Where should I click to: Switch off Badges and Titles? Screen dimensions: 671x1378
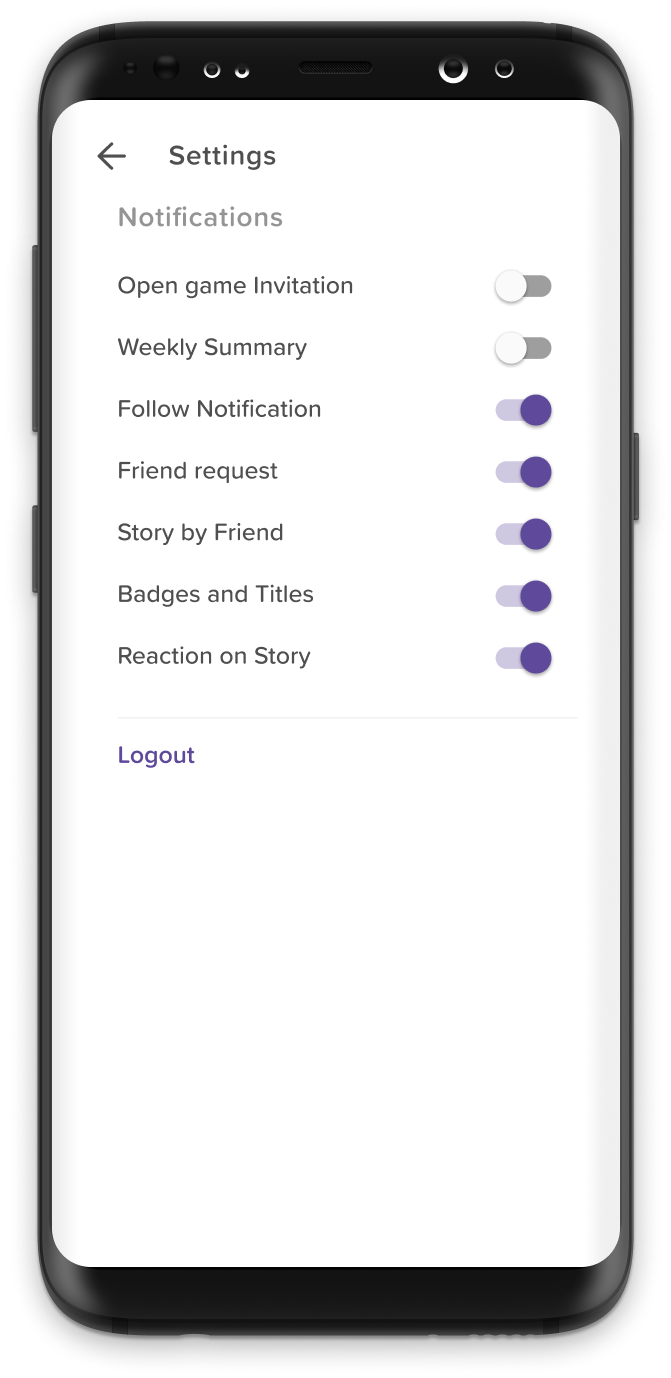[x=523, y=596]
